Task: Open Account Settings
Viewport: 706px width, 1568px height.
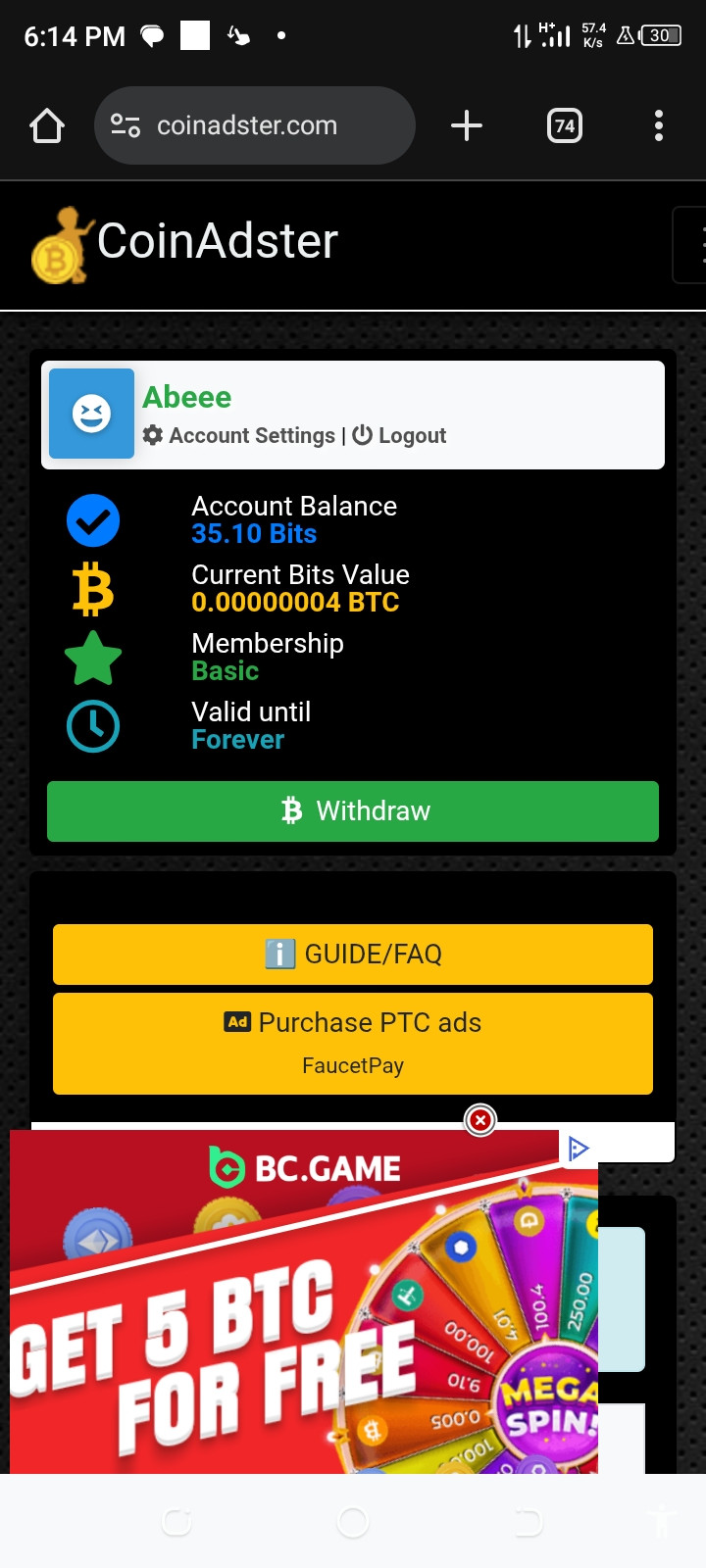Action: (240, 435)
